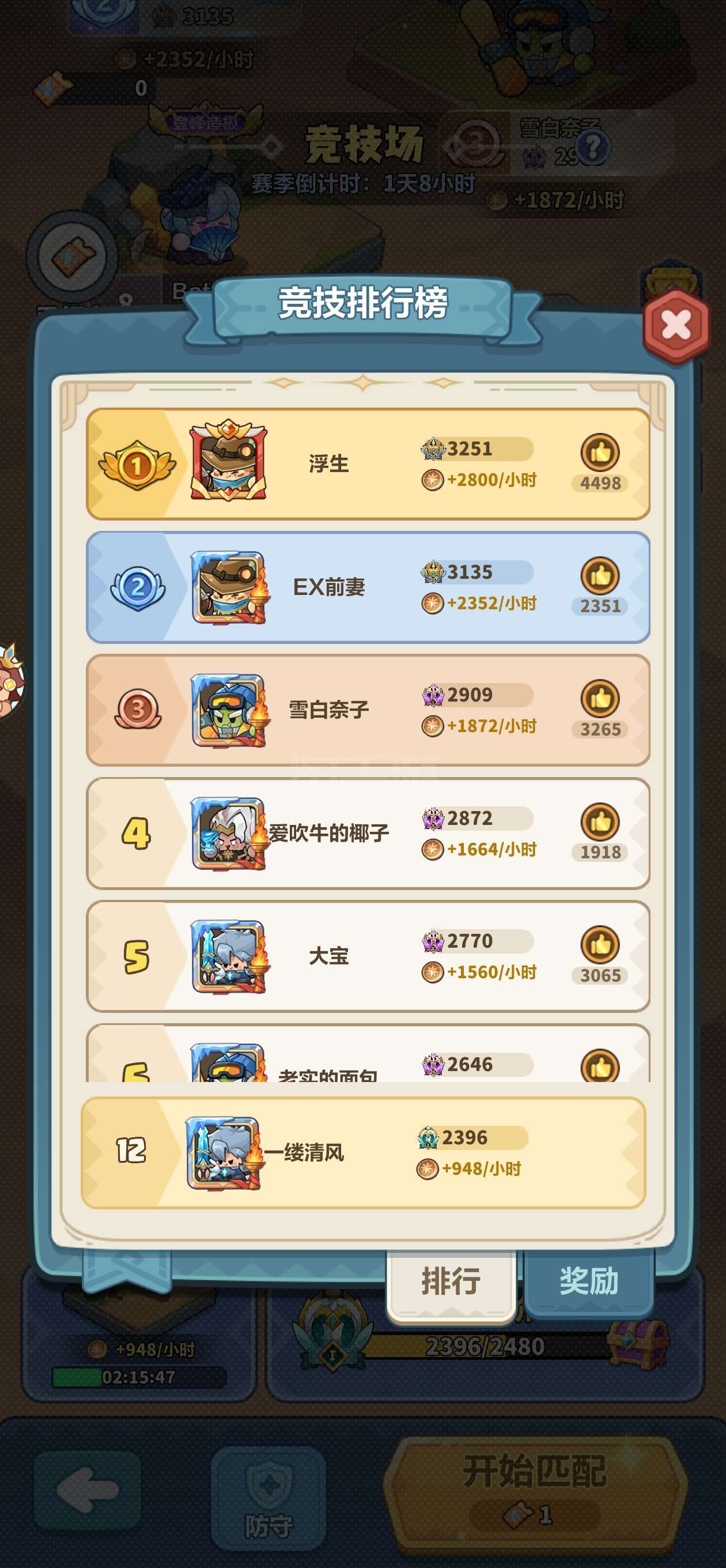
Task: Like 老实的面包's ranking entry
Action: [600, 1065]
